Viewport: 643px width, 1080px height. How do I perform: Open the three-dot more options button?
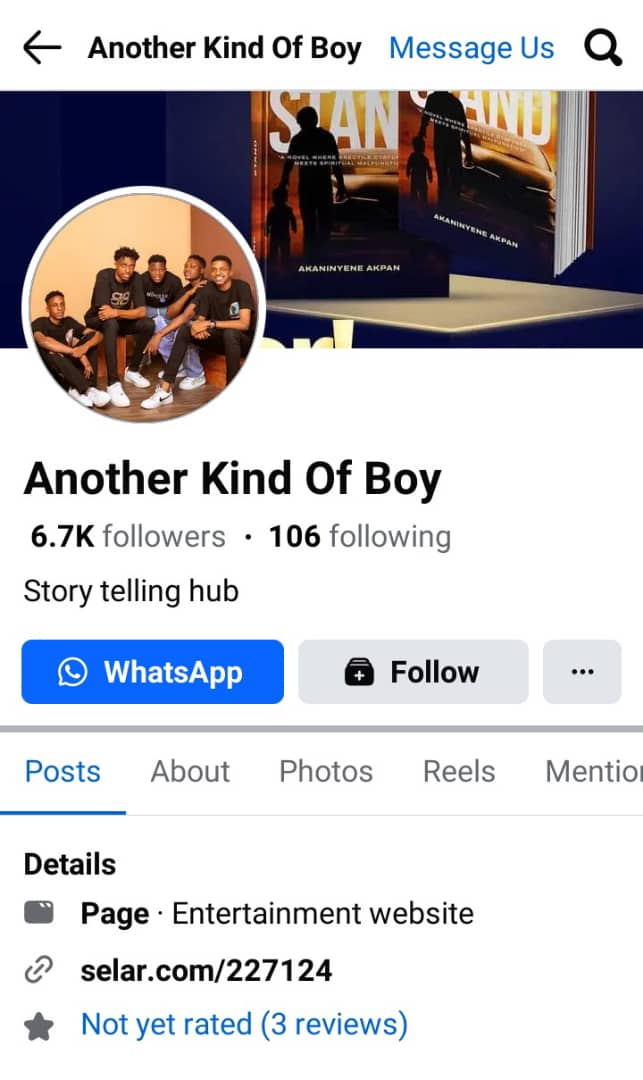[582, 672]
